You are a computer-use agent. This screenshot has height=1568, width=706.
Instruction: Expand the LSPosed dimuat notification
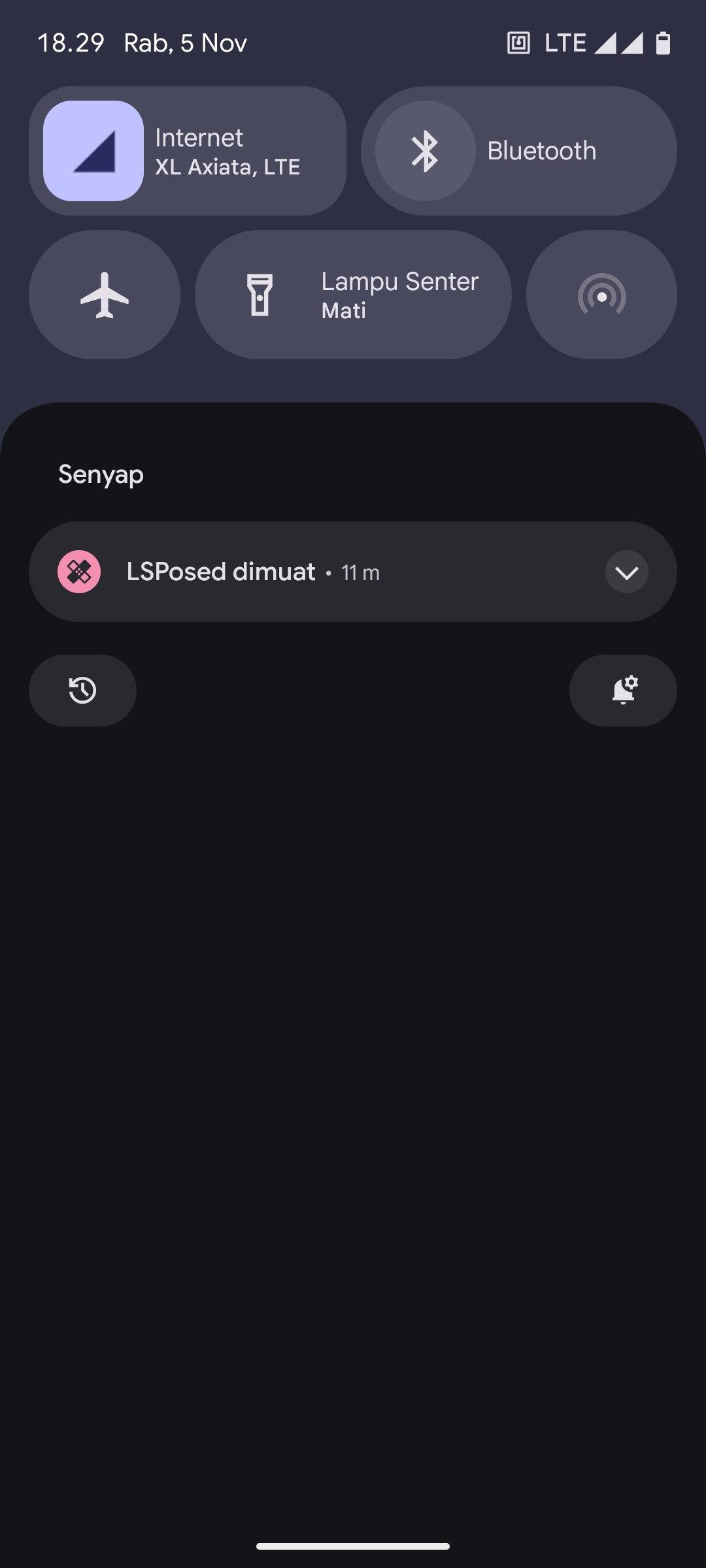click(x=626, y=572)
